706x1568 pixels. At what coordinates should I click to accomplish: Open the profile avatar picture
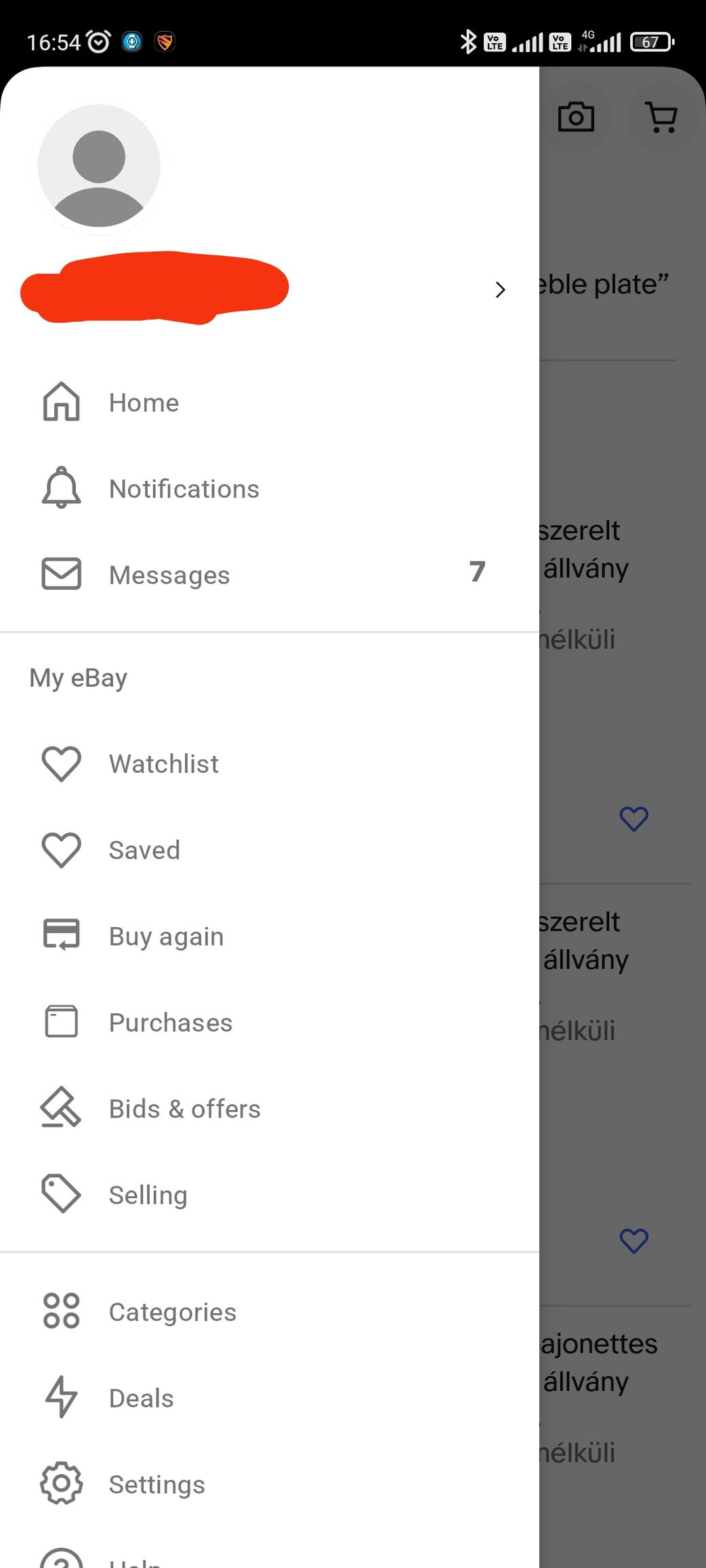coord(99,166)
